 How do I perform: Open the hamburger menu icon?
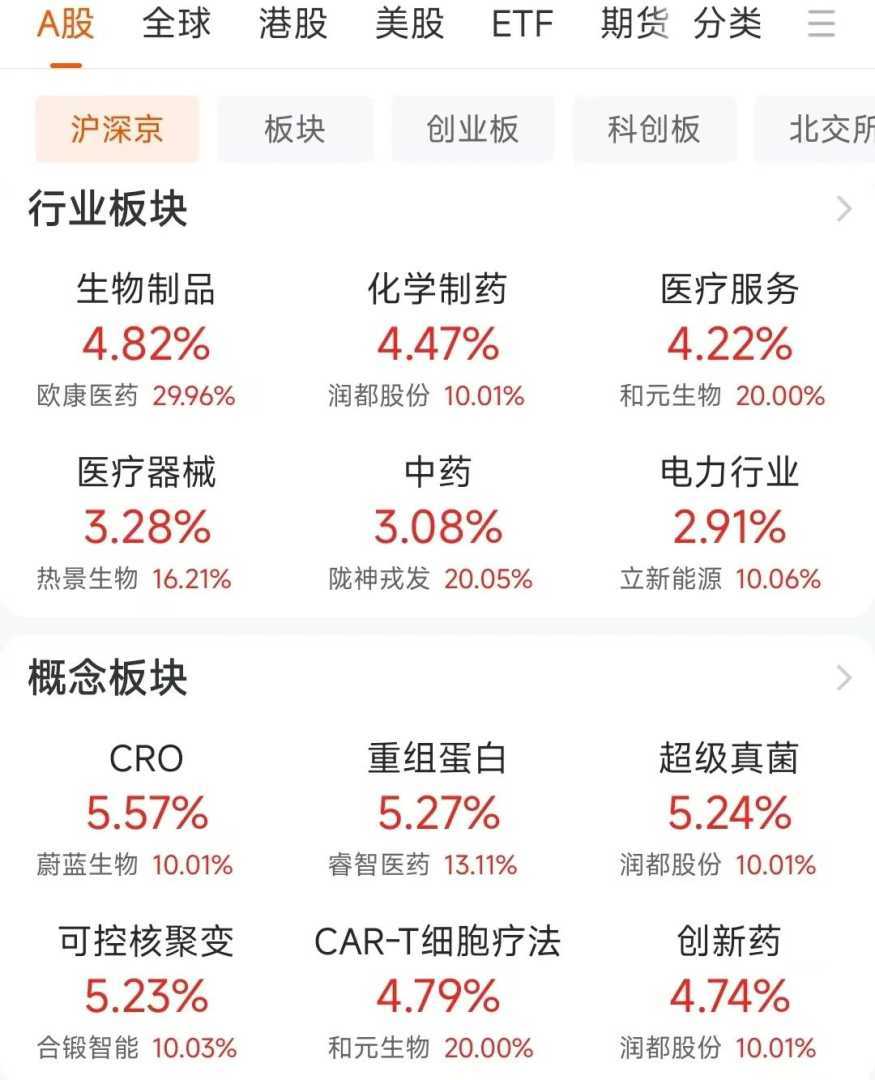coord(821,24)
